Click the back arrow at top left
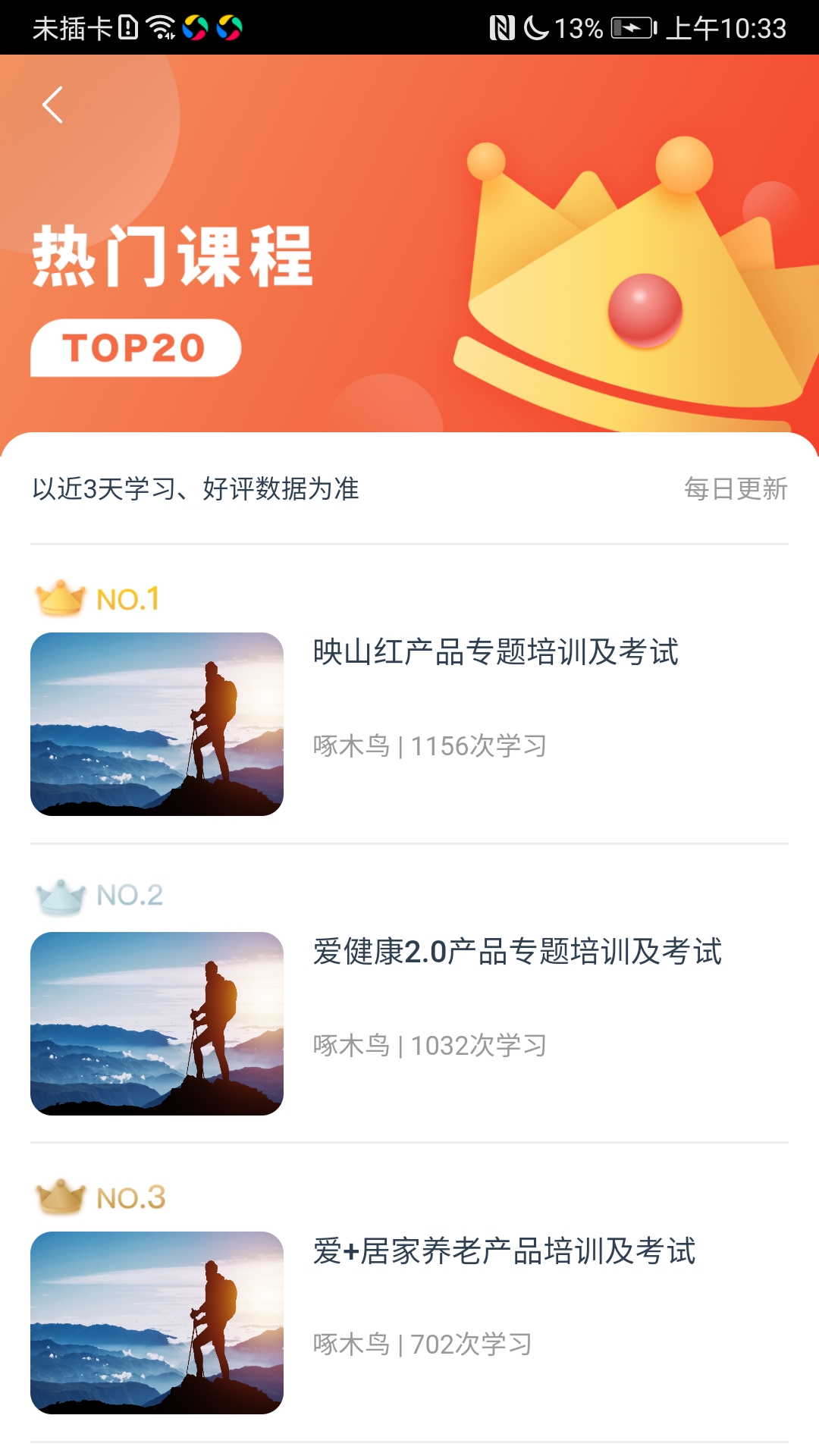Viewport: 819px width, 1456px height. point(51,106)
